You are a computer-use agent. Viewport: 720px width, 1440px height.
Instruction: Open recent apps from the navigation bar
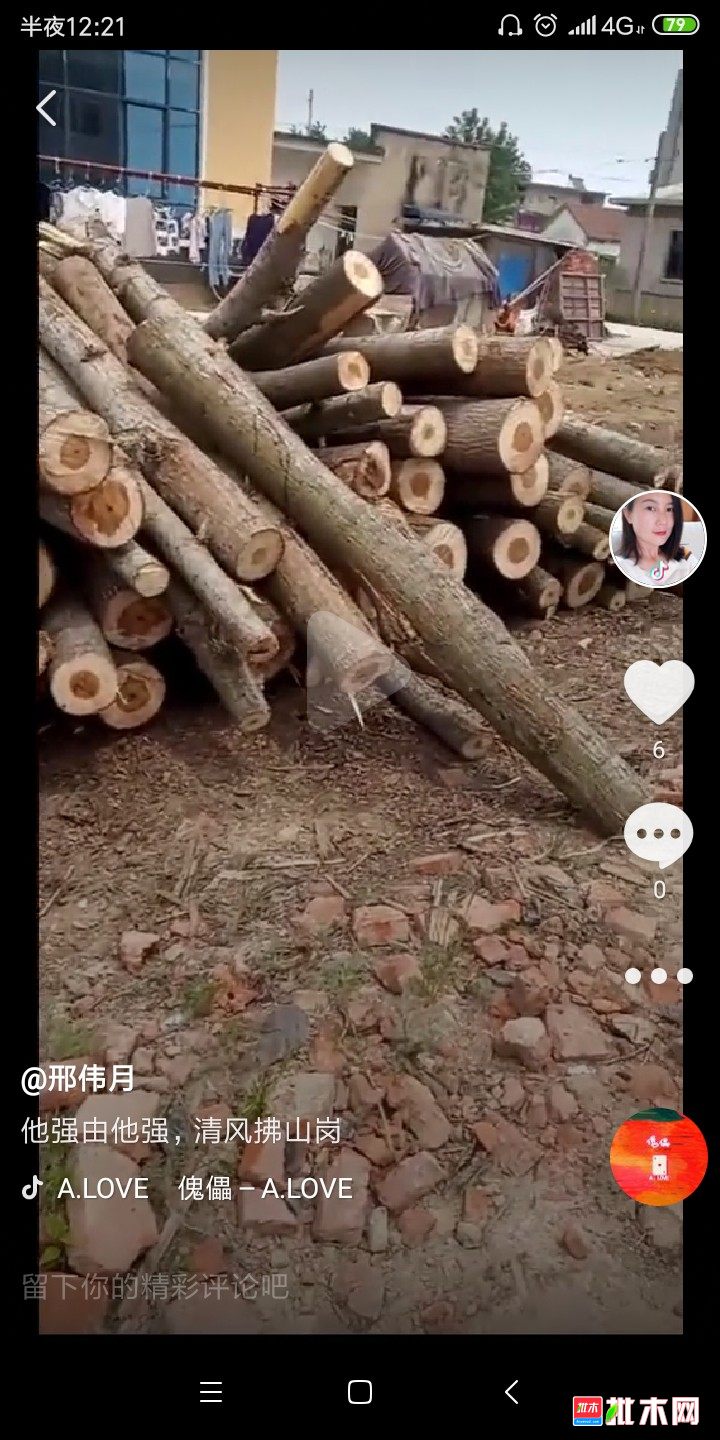click(210, 1392)
